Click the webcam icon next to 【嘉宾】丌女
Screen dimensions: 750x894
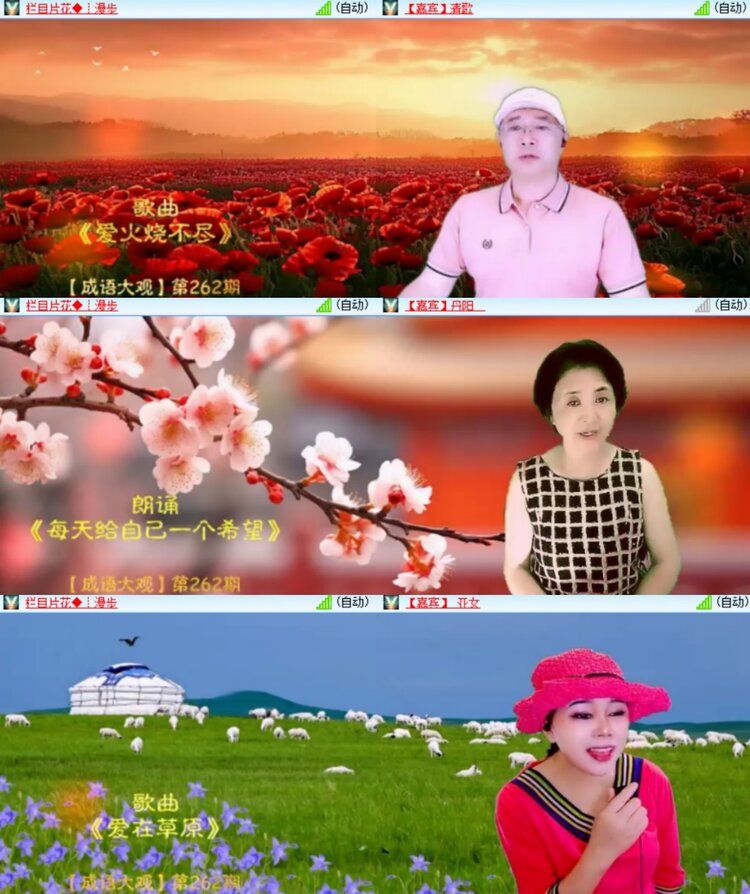390,602
